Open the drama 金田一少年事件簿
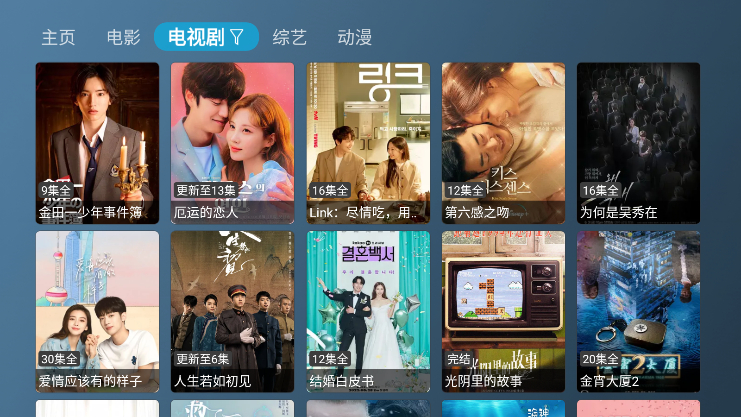741x417 pixels. pos(97,143)
